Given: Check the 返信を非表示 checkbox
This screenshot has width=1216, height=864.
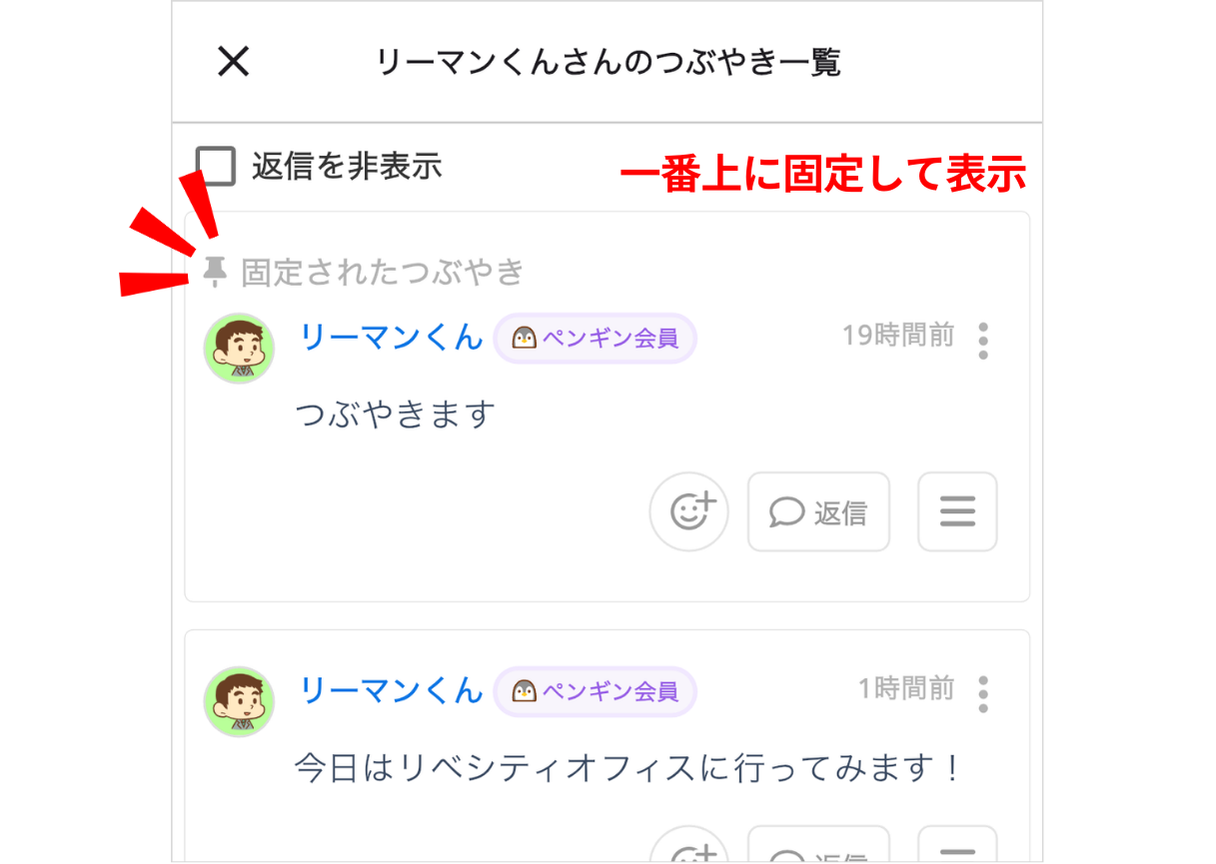Looking at the screenshot, I should (x=216, y=166).
